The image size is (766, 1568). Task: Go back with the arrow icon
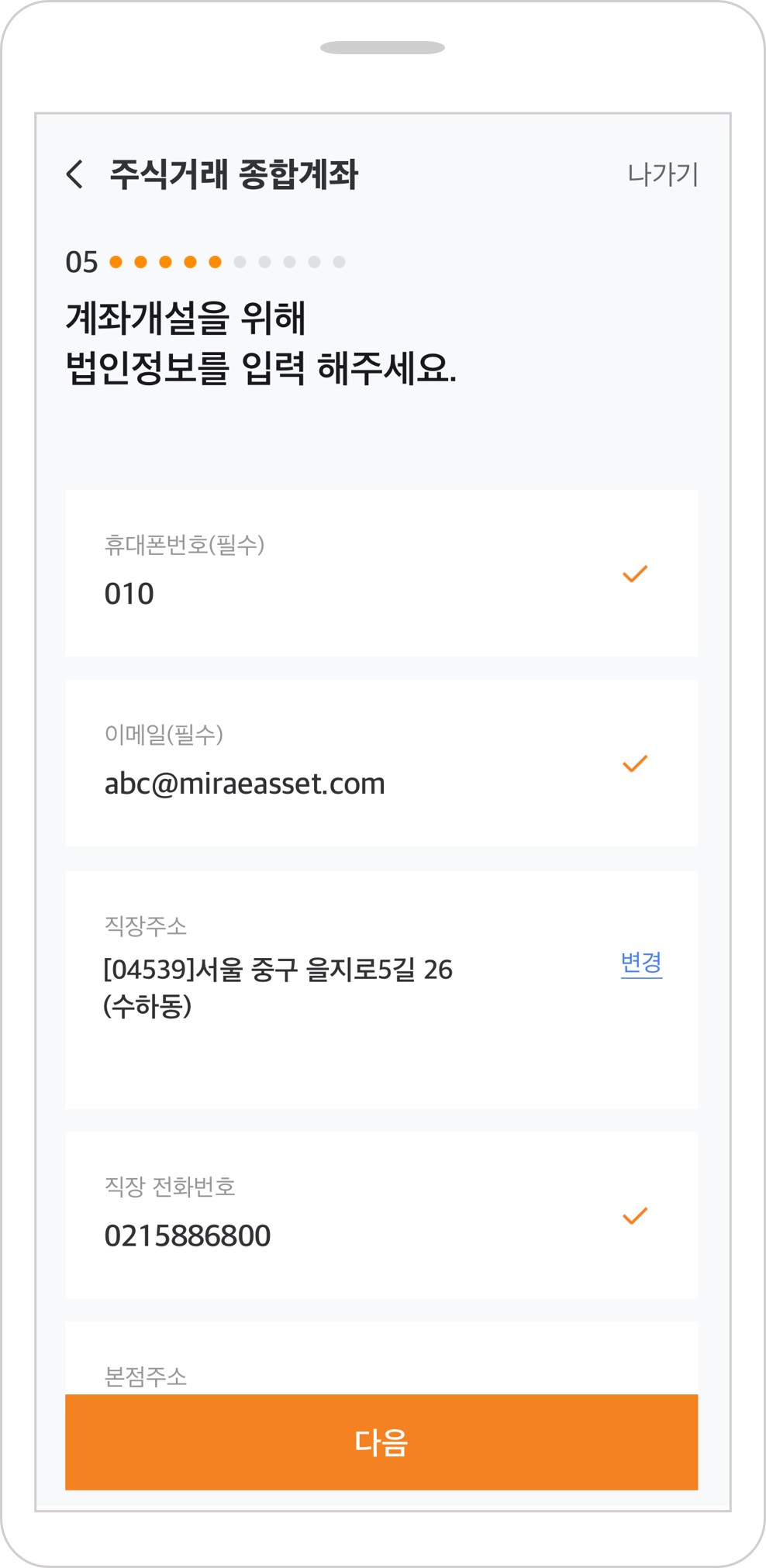[75, 174]
